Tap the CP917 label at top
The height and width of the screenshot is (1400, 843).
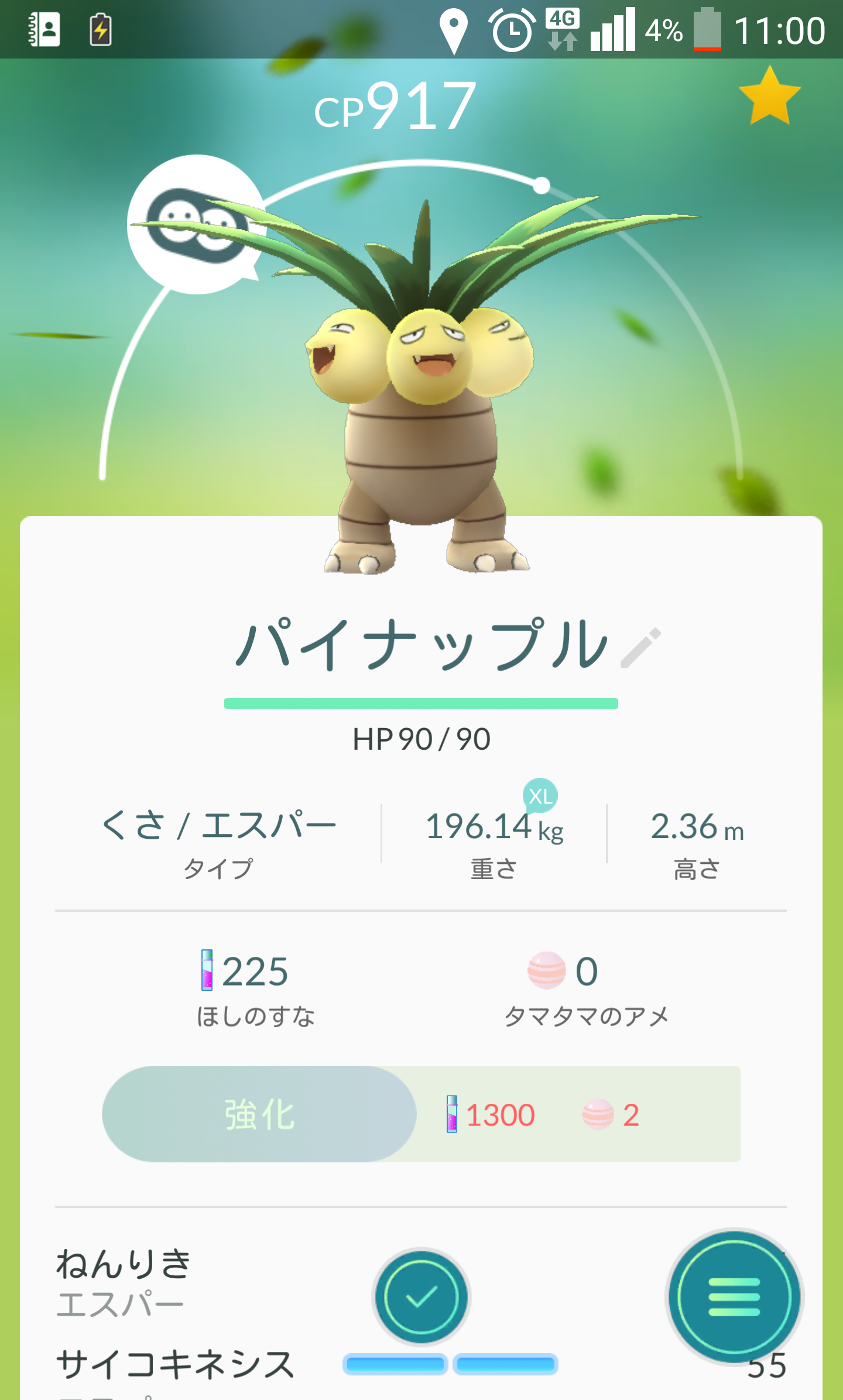[x=395, y=105]
